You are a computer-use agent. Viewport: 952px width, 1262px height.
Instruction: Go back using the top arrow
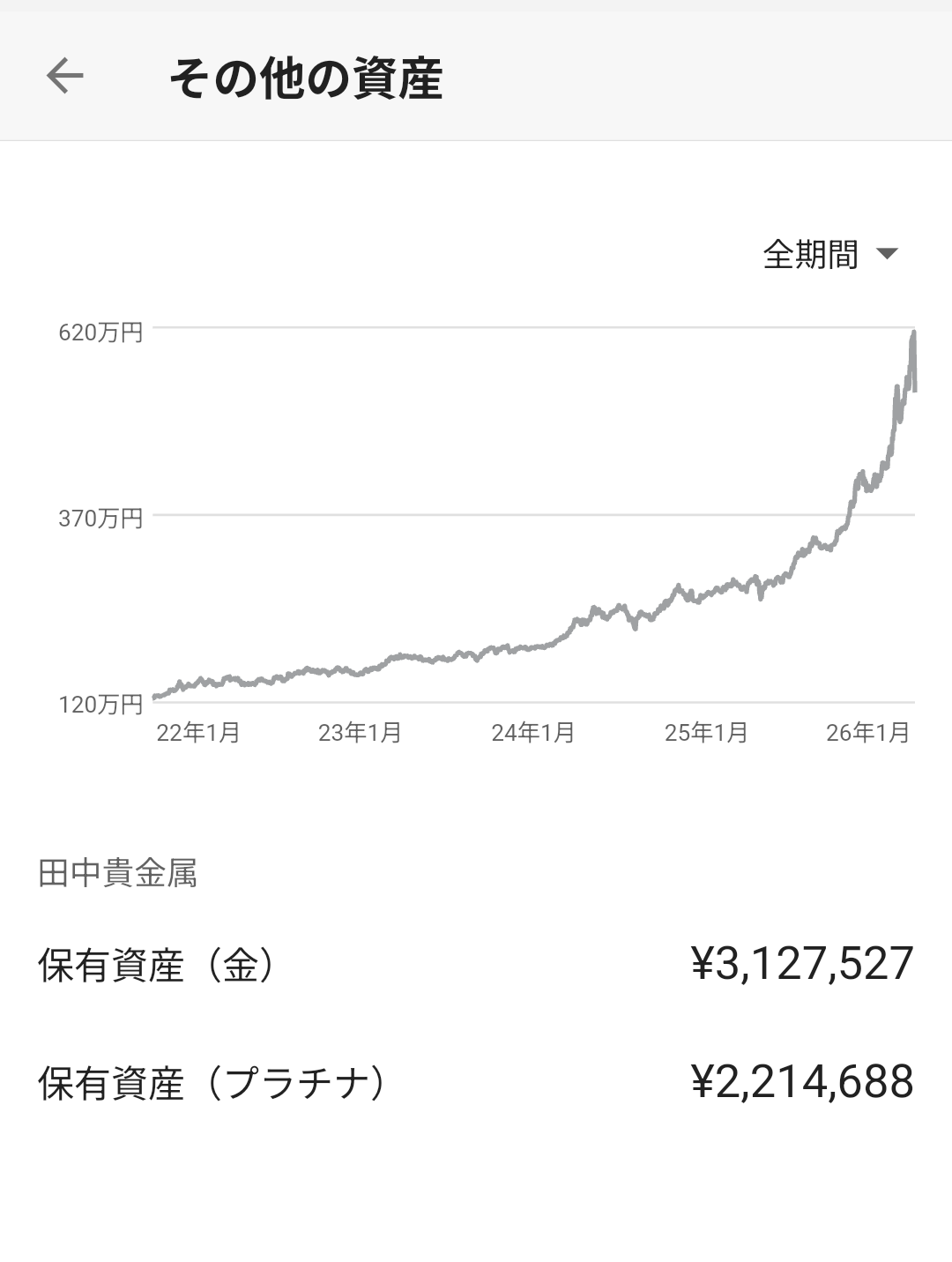coord(65,76)
